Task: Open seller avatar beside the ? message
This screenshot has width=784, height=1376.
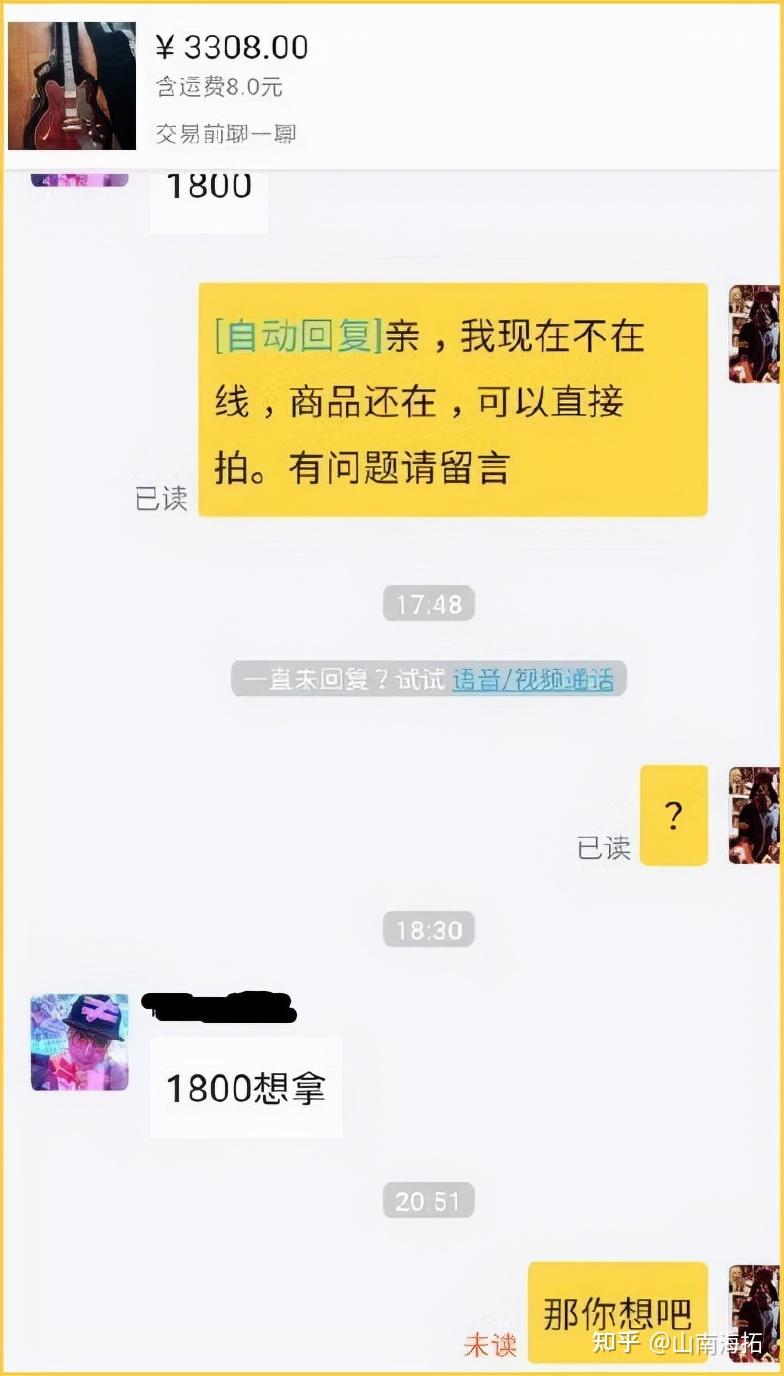Action: coord(754,815)
